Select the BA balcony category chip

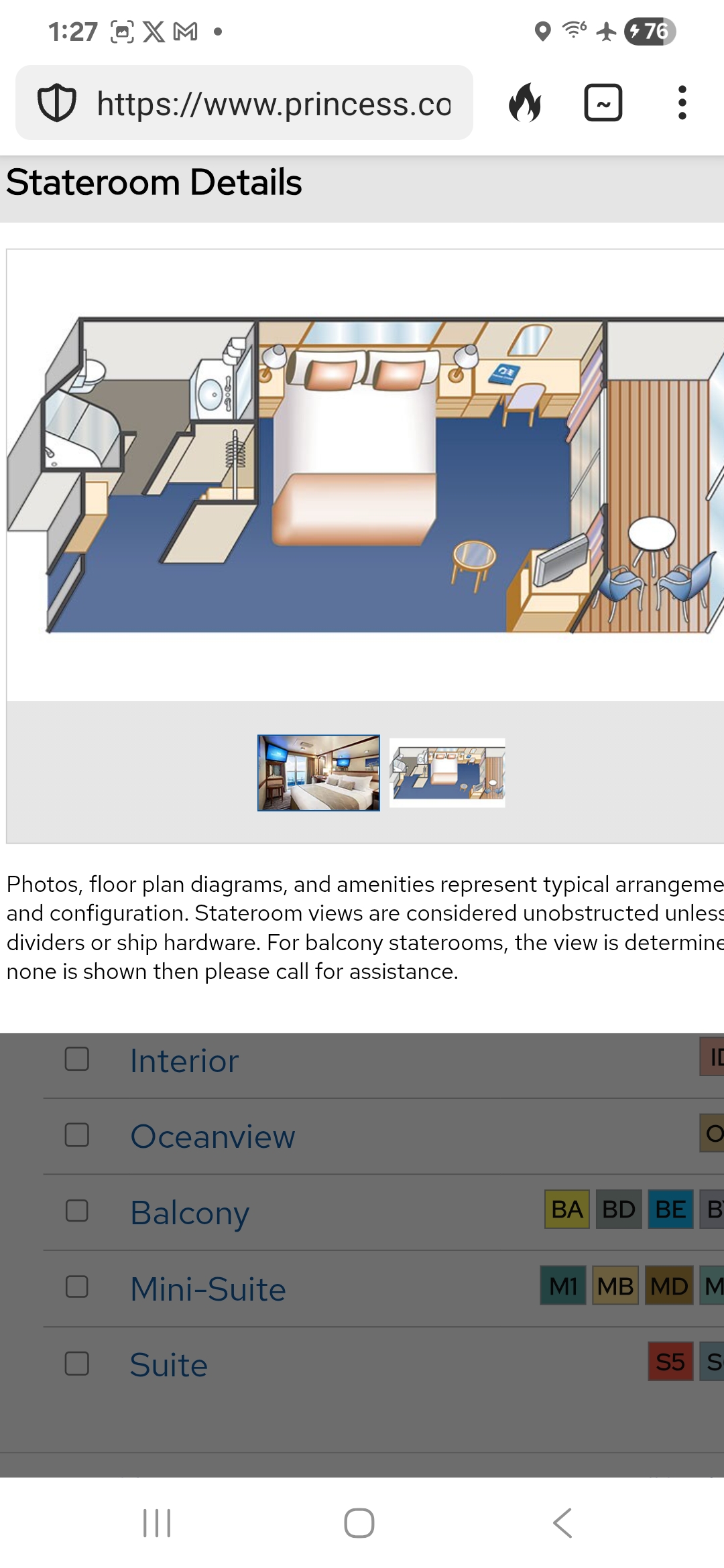[x=567, y=1210]
